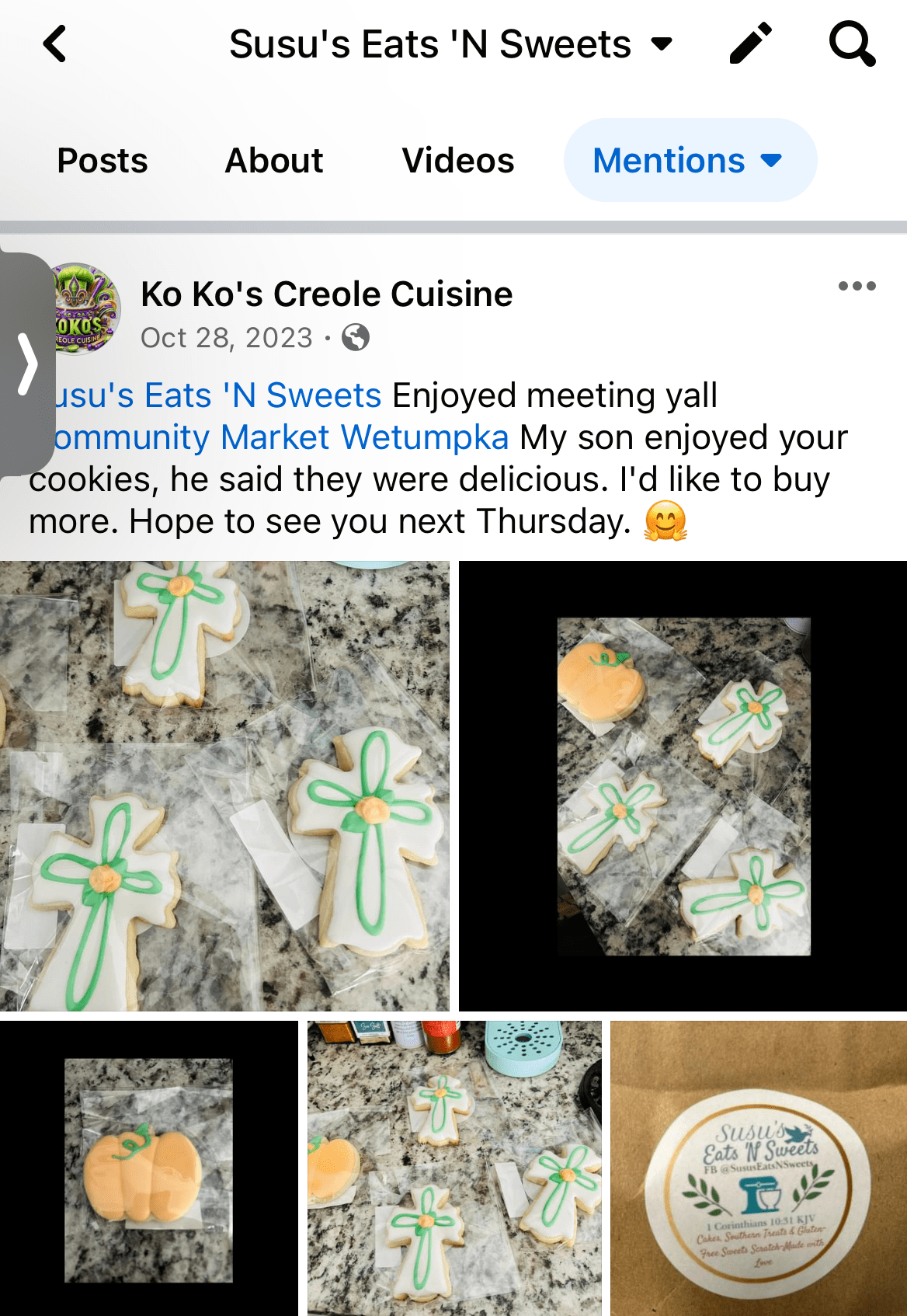Viewport: 907px width, 1316px height.
Task: Open Ko Ko's Creole Cuisine profile name
Action: [x=326, y=294]
